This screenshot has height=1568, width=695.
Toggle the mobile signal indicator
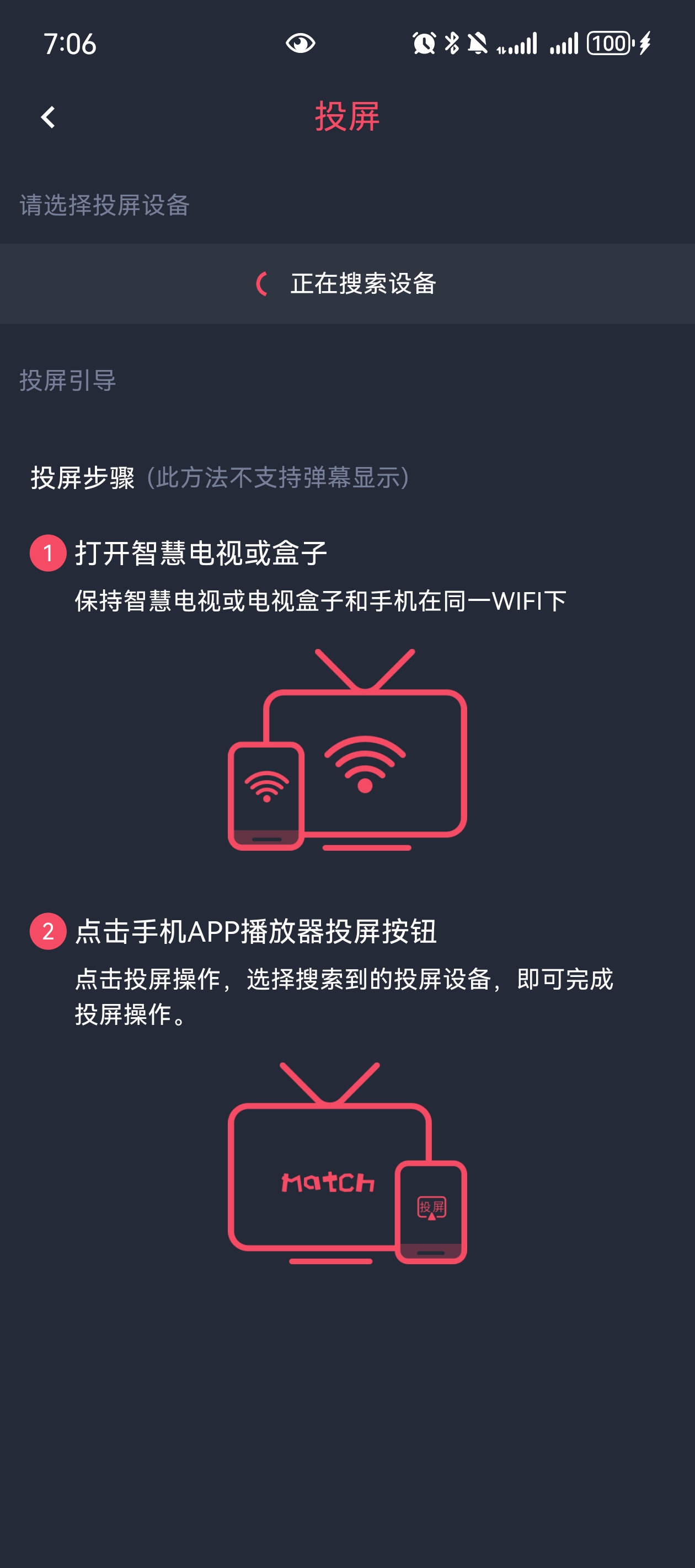(x=517, y=42)
